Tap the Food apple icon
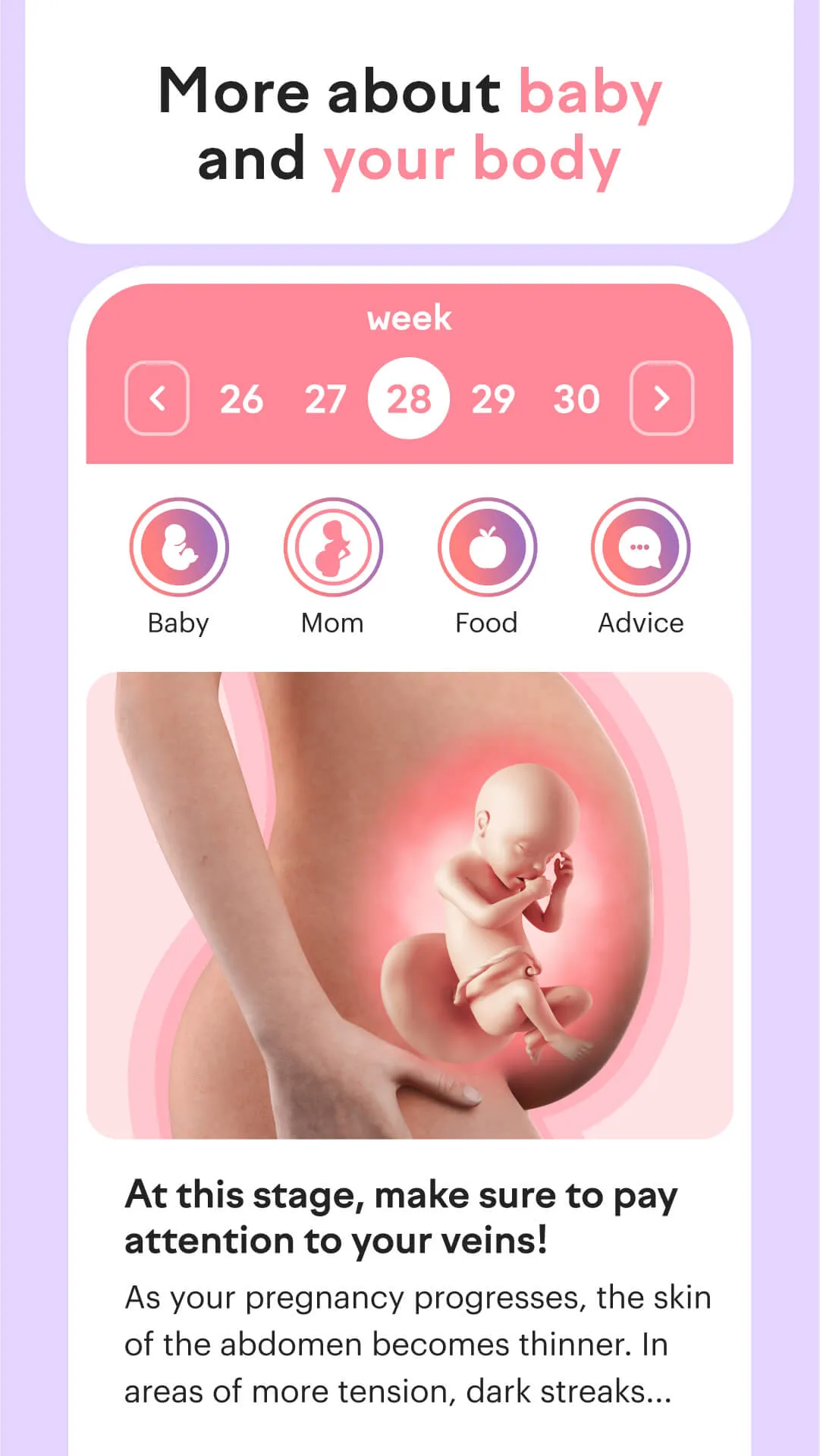This screenshot has height=1456, width=820. pos(487,547)
